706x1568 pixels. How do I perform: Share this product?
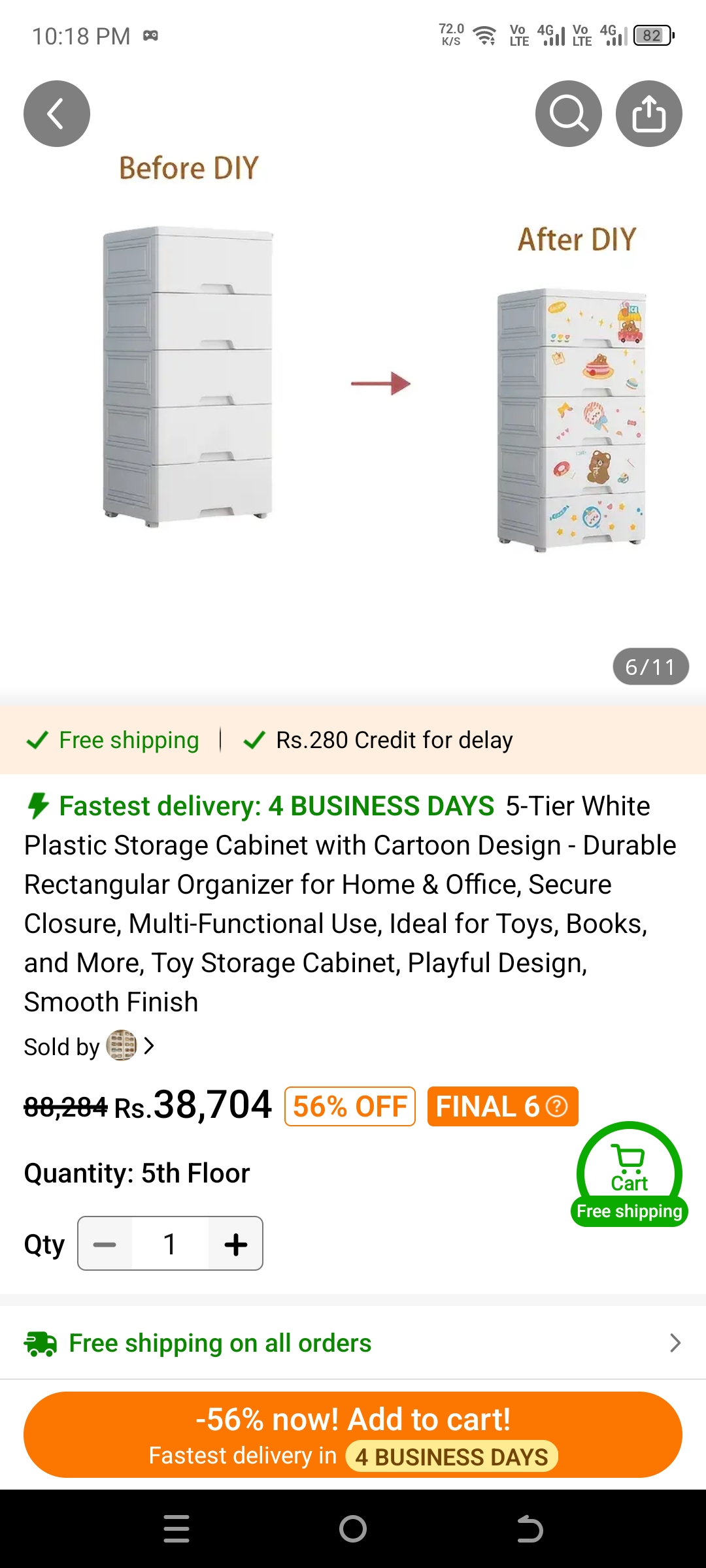click(648, 114)
